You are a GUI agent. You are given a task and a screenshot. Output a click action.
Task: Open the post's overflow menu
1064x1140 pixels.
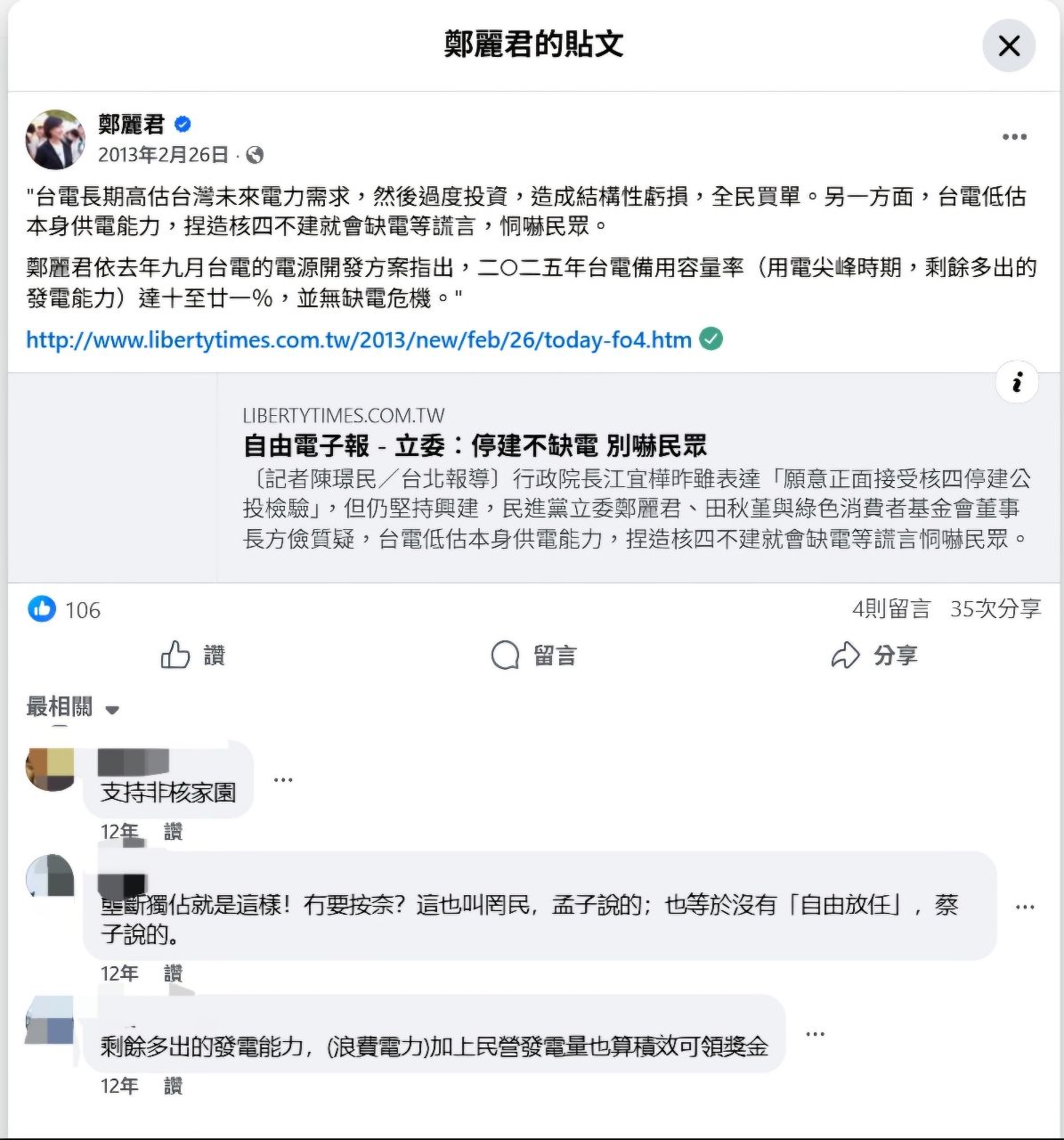tap(1014, 137)
